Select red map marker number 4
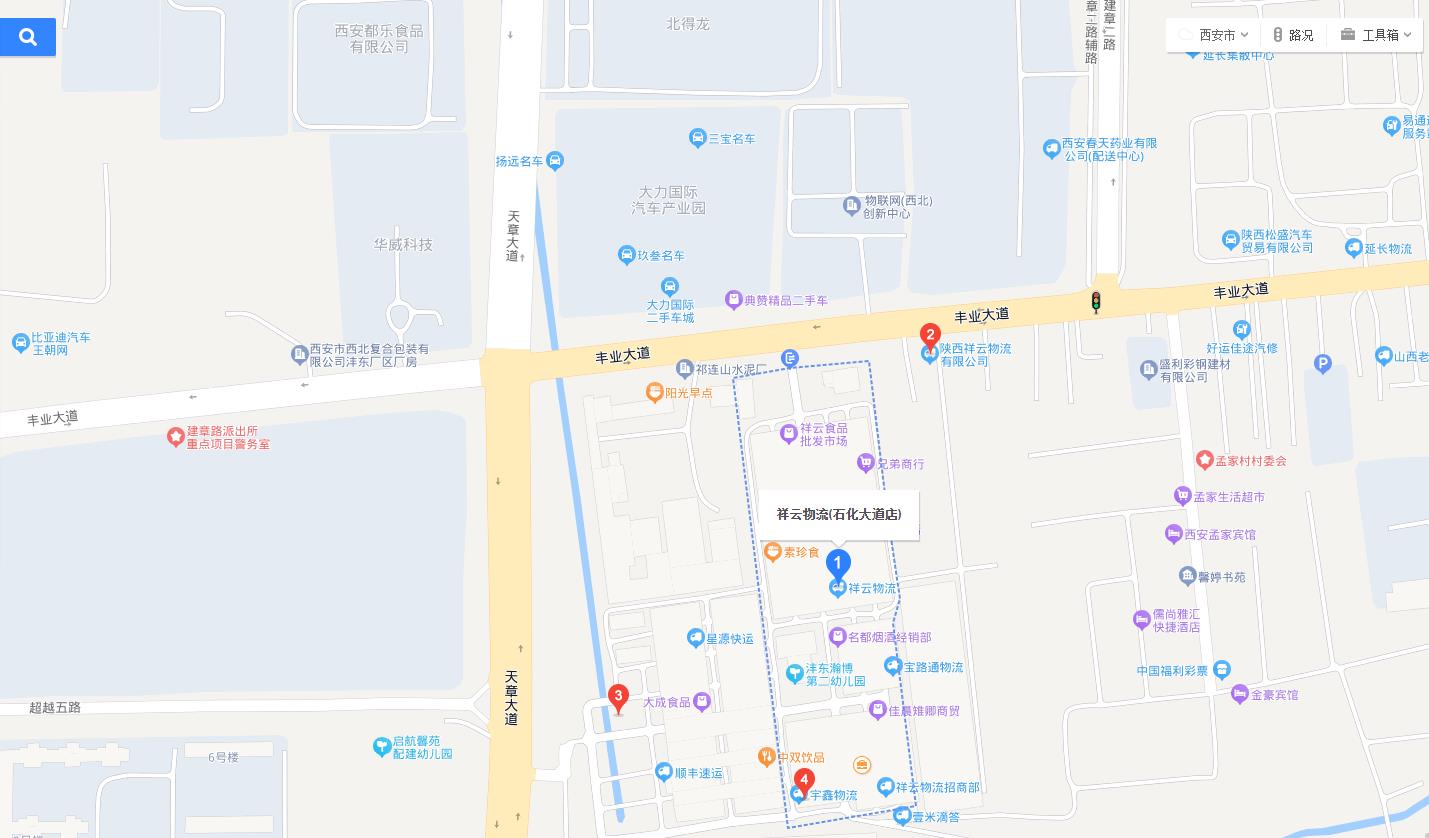The height and width of the screenshot is (838, 1429). coord(803,781)
